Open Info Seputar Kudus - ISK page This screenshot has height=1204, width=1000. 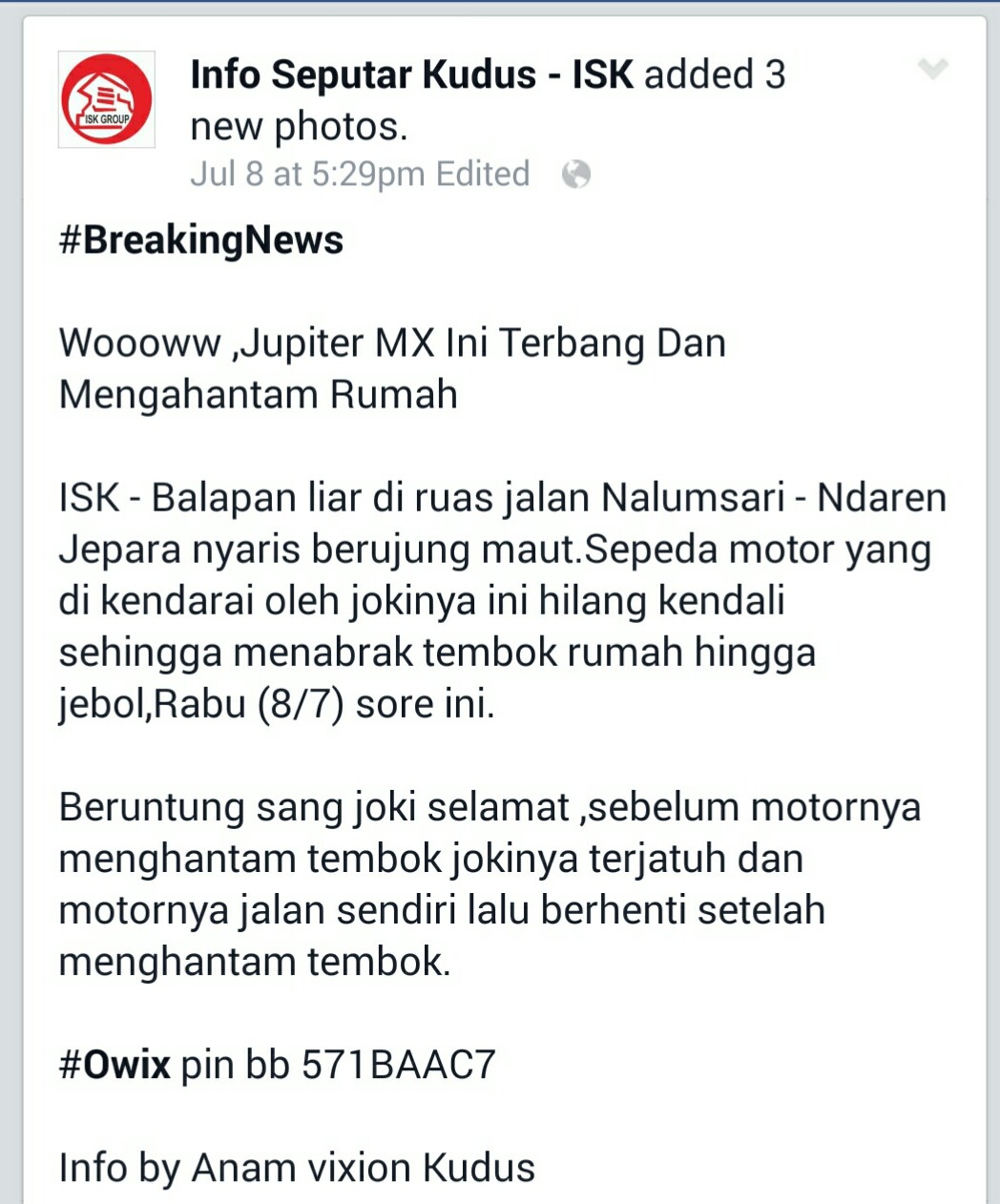click(x=410, y=74)
